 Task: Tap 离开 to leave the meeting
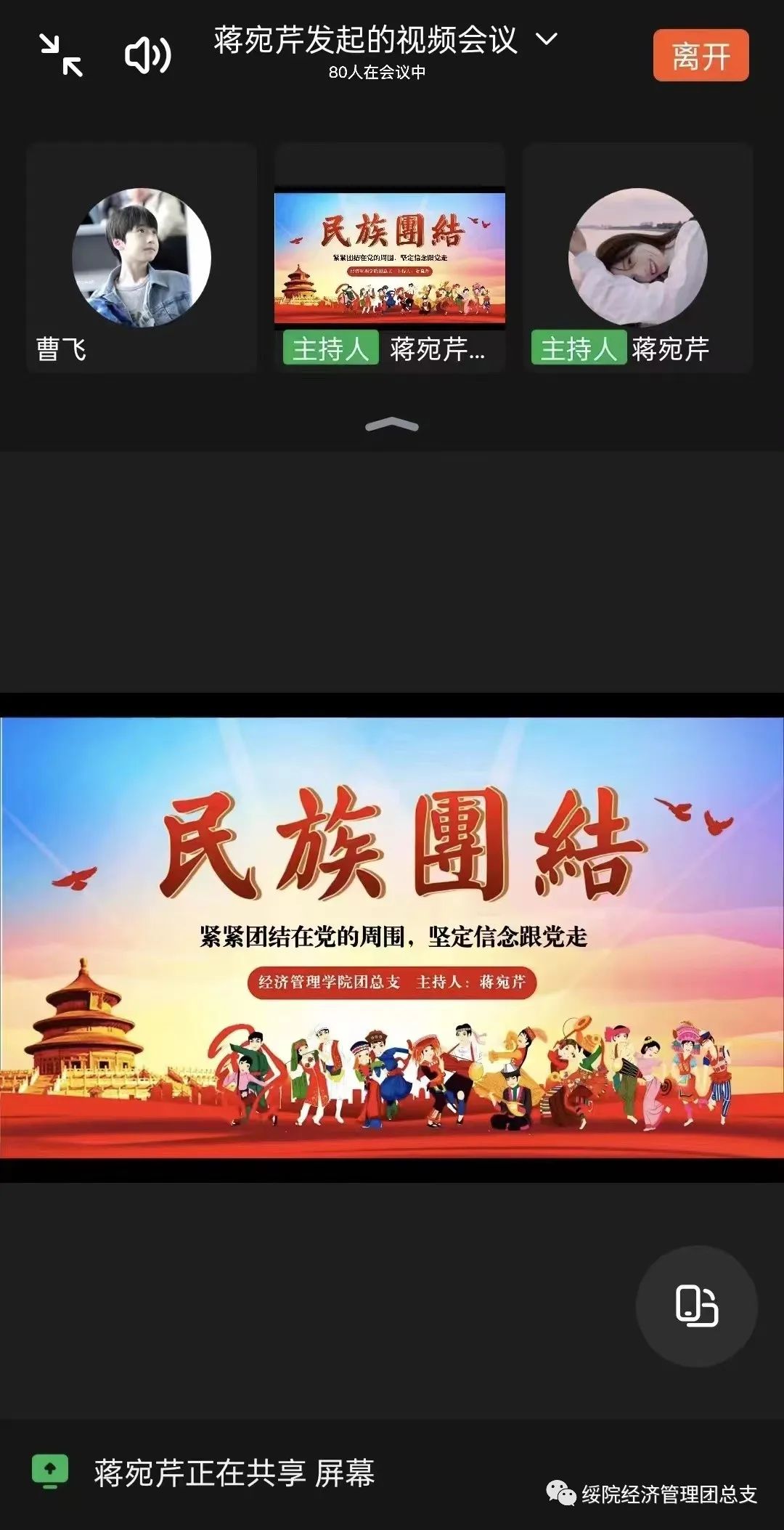coord(700,56)
